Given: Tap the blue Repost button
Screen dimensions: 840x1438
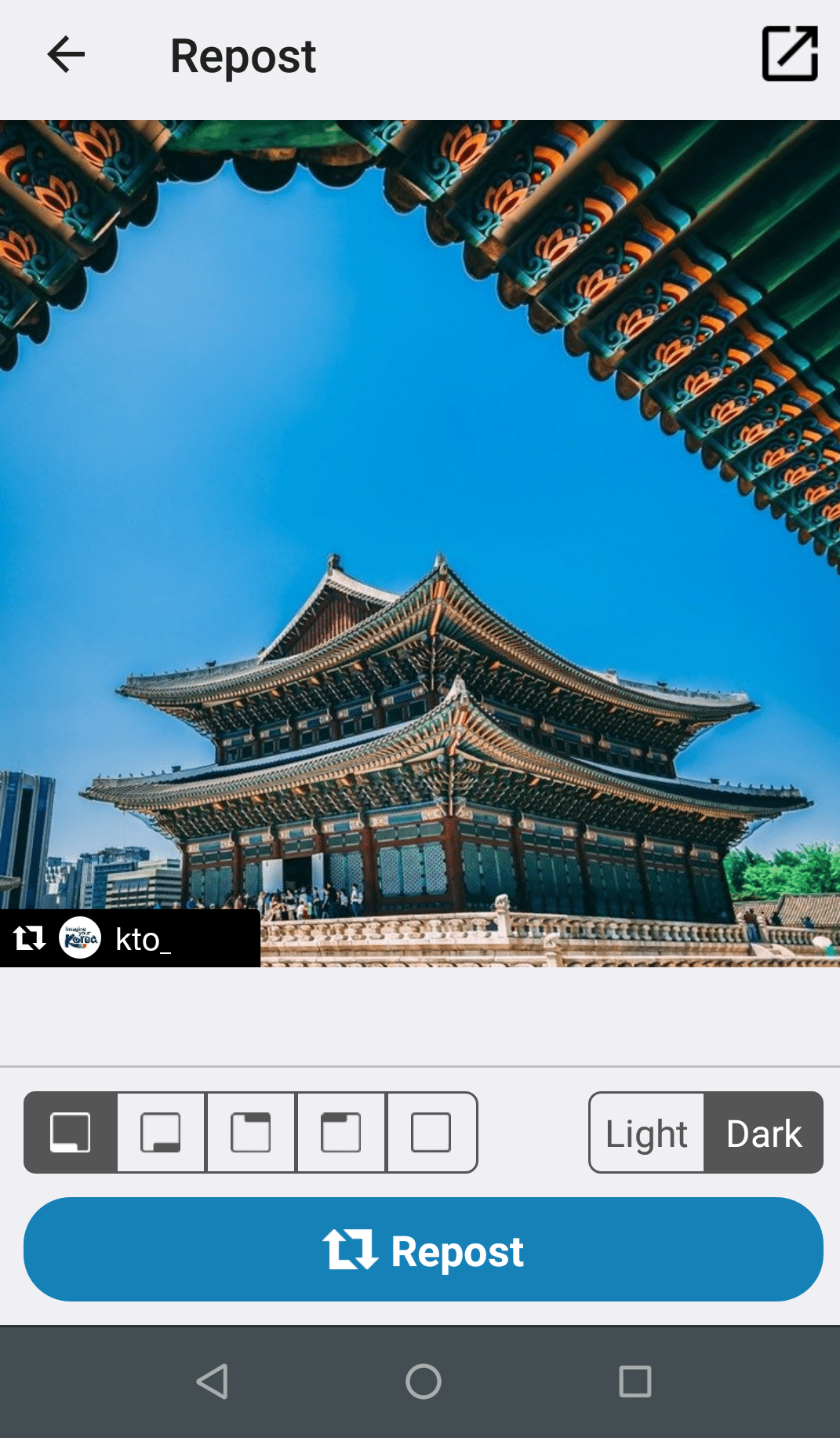Looking at the screenshot, I should coord(424,1249).
